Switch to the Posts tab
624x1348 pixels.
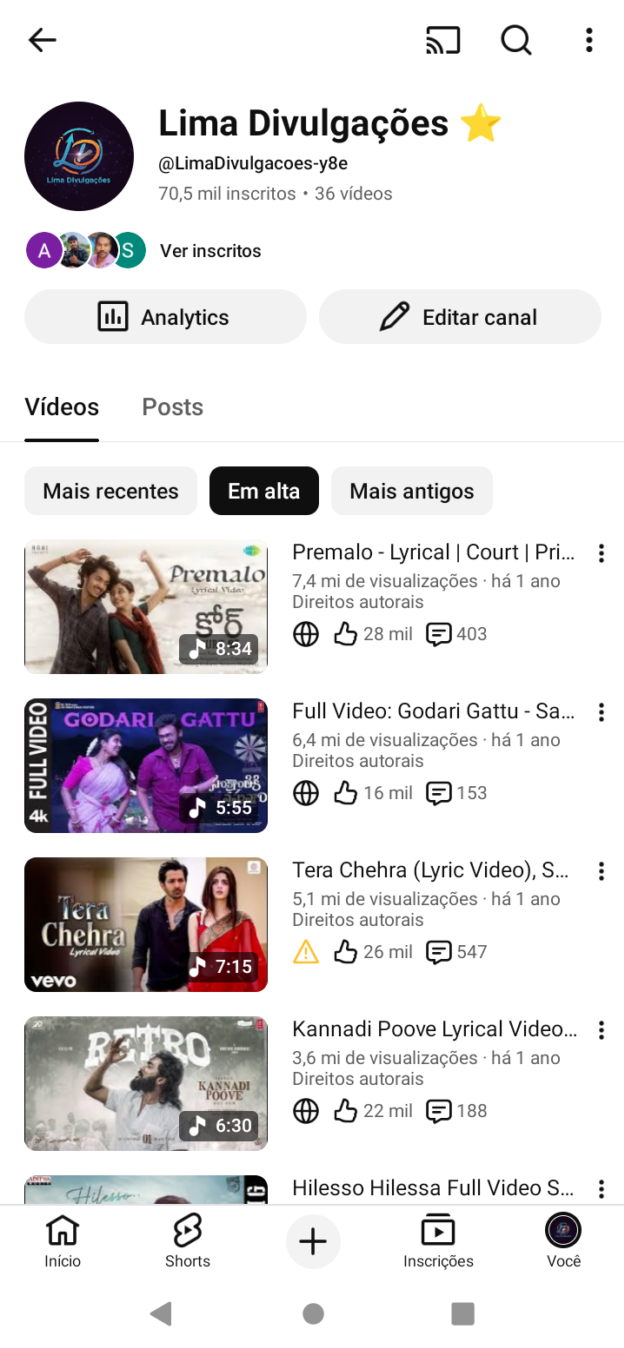point(172,407)
